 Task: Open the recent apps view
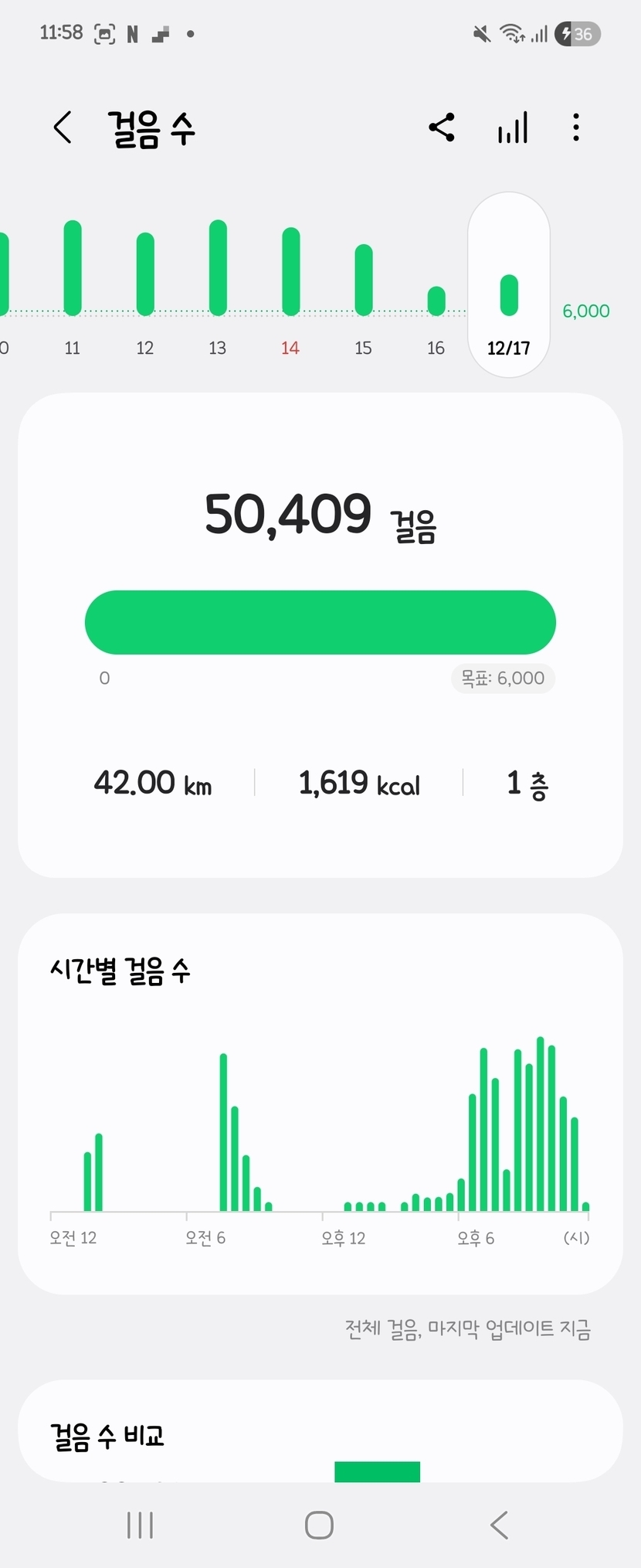coord(140,1525)
